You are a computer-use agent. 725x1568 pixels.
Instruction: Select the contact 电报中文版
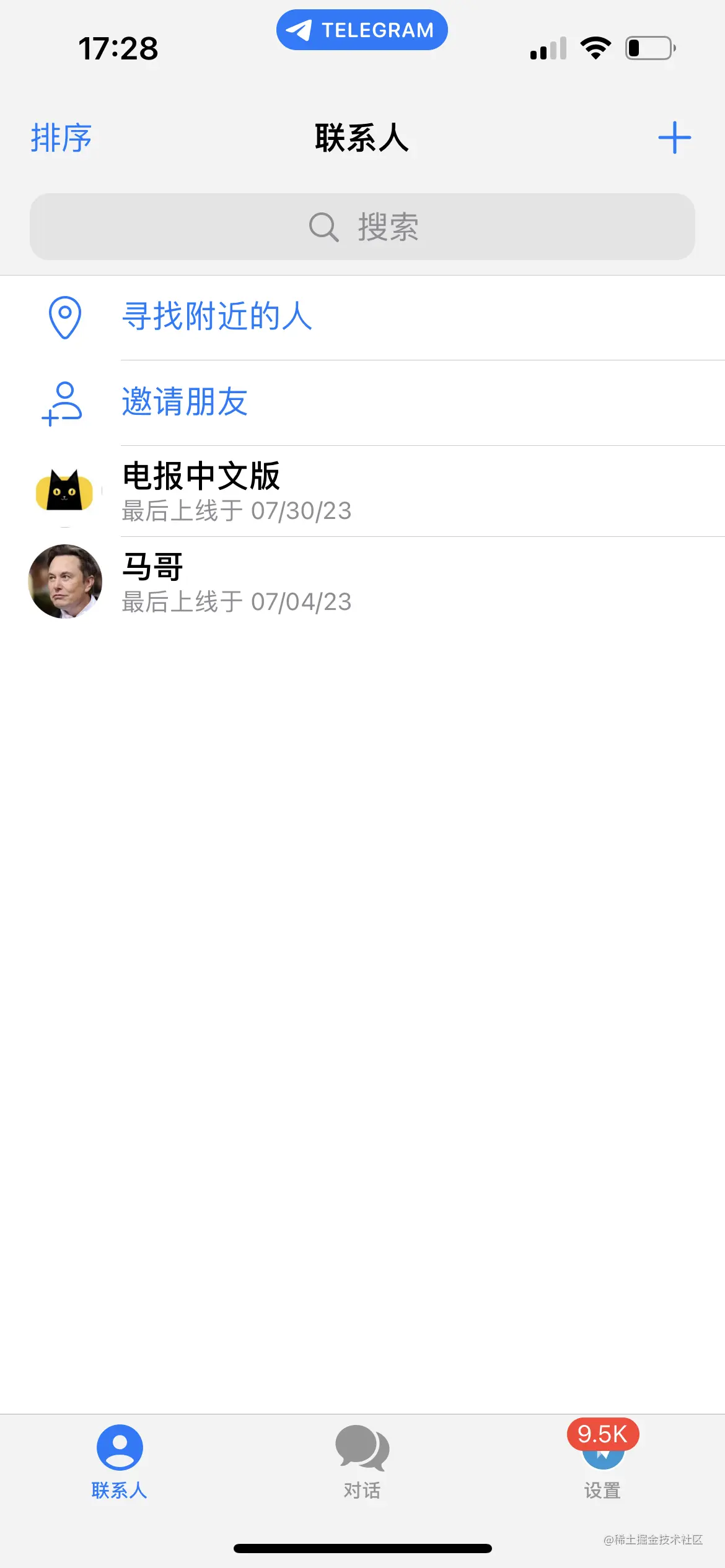[201, 477]
